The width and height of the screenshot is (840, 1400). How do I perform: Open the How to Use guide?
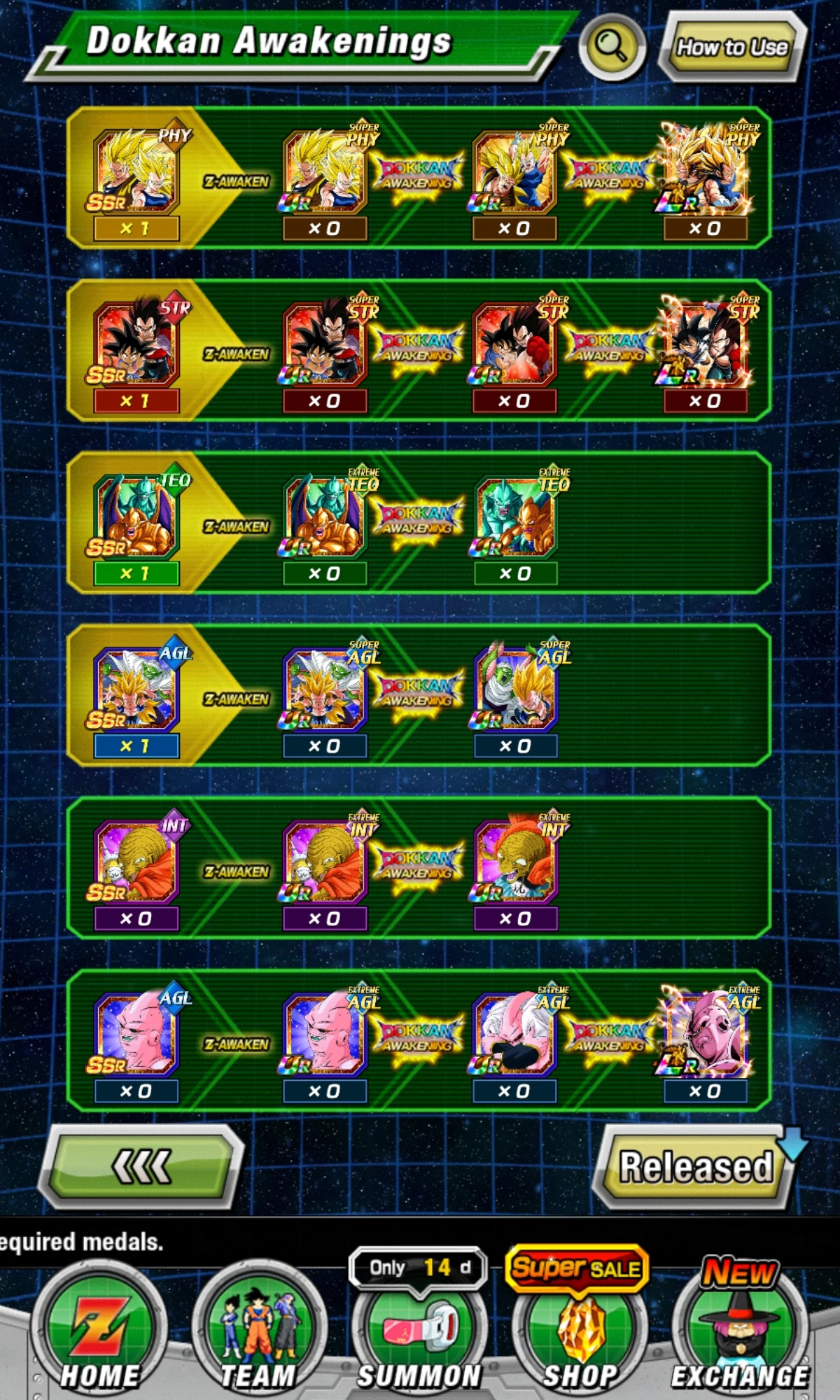point(732,47)
